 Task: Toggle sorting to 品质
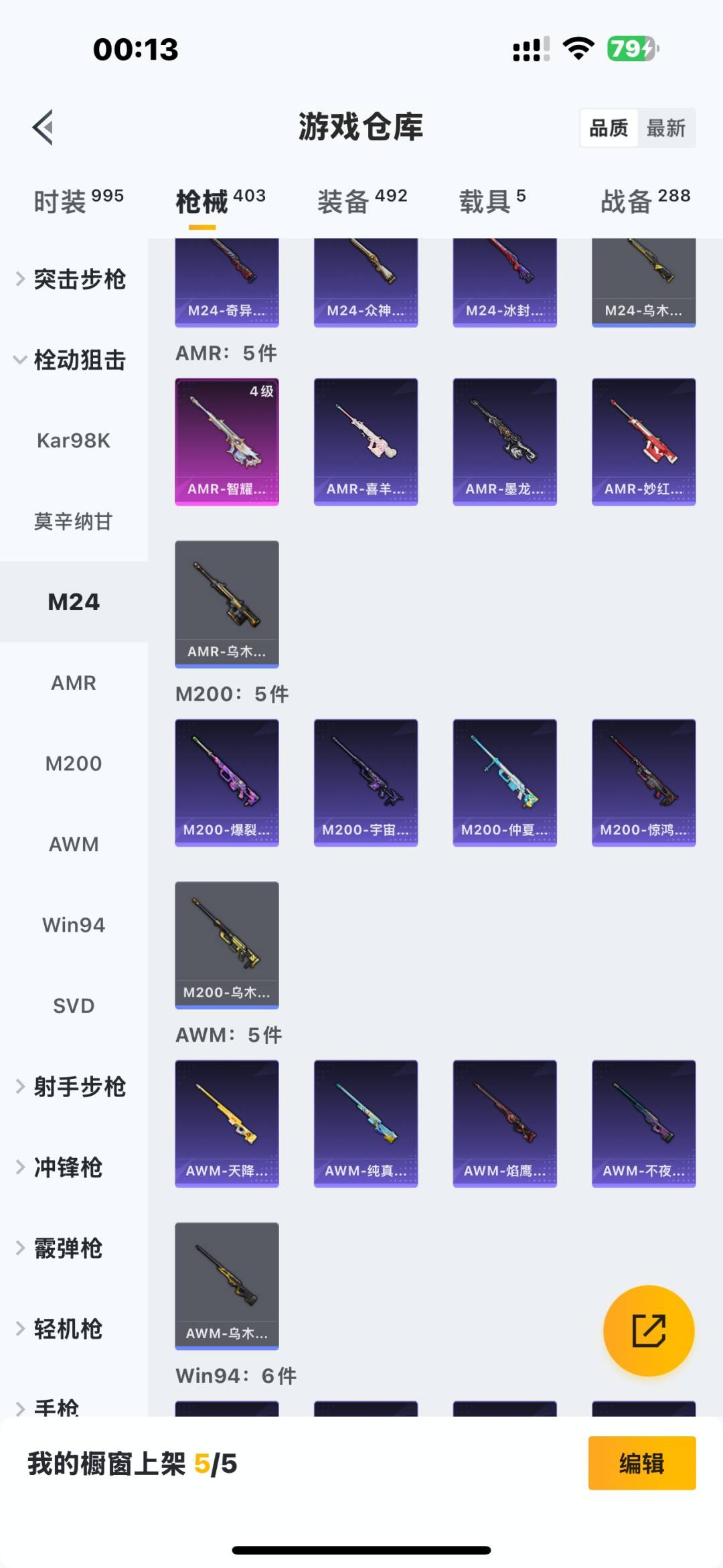pos(607,127)
